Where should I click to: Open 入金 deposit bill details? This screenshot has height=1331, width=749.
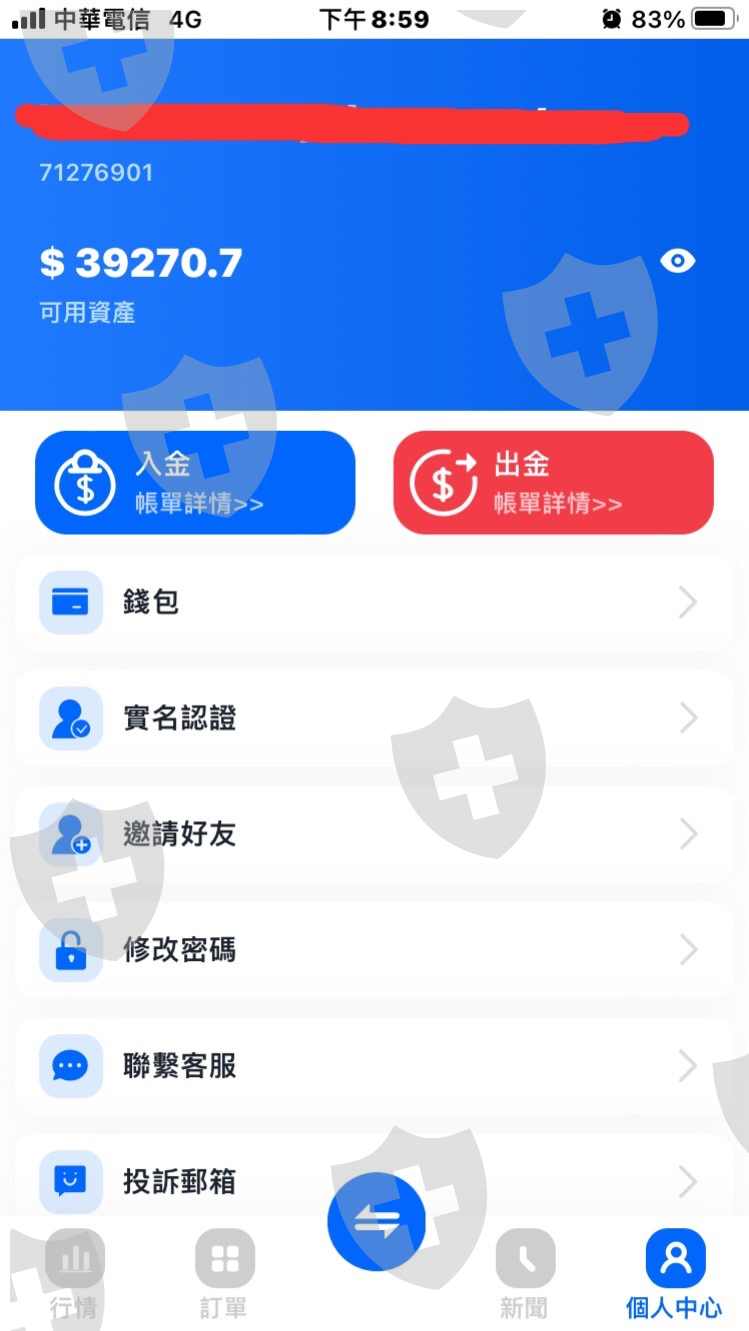click(195, 482)
